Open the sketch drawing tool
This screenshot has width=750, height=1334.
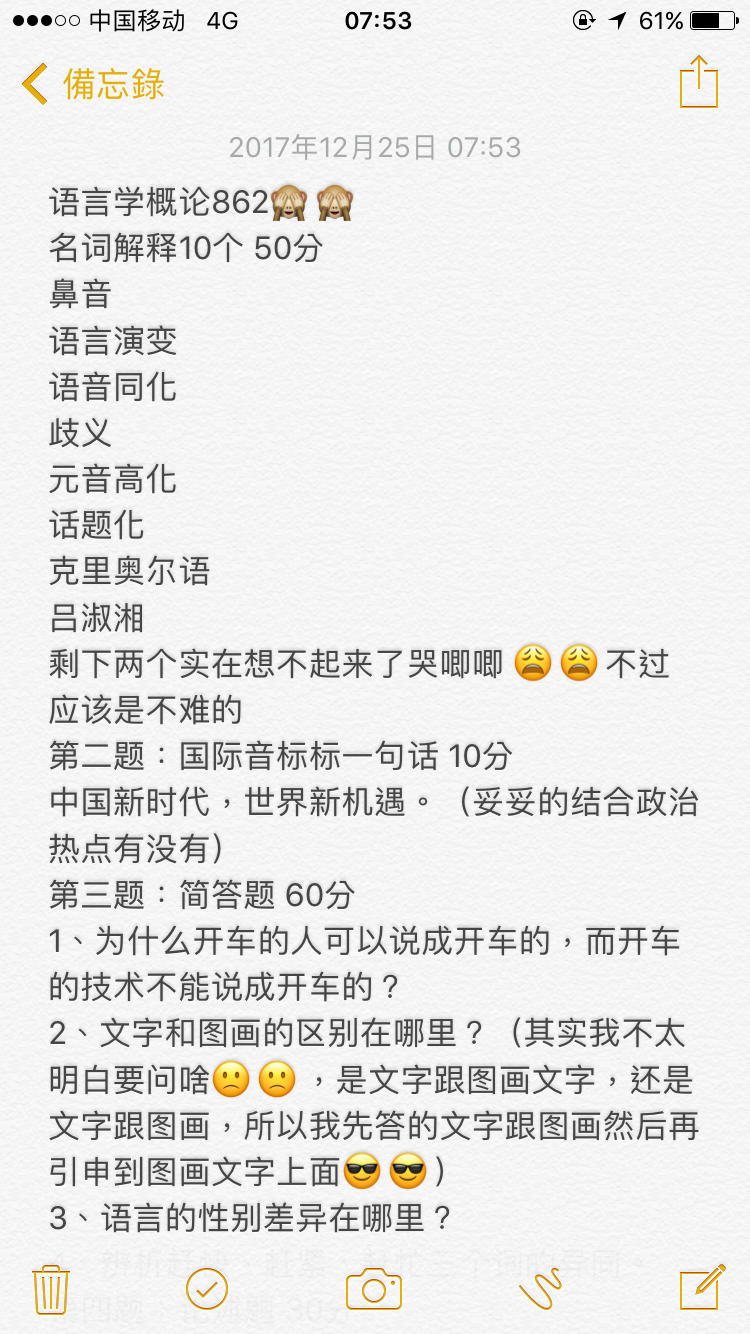(540, 1289)
